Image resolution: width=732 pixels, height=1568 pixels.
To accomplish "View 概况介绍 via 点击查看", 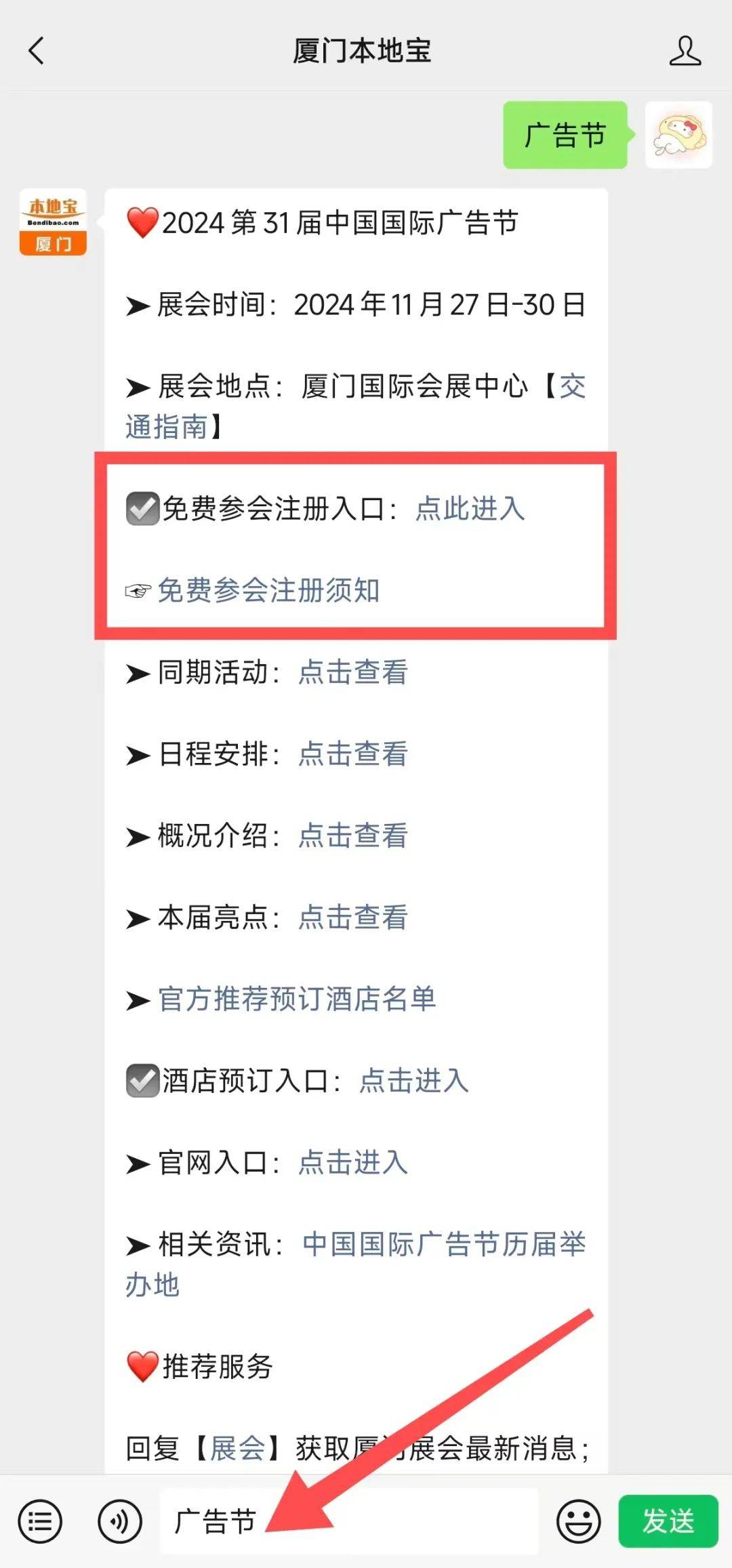I will pyautogui.click(x=353, y=836).
